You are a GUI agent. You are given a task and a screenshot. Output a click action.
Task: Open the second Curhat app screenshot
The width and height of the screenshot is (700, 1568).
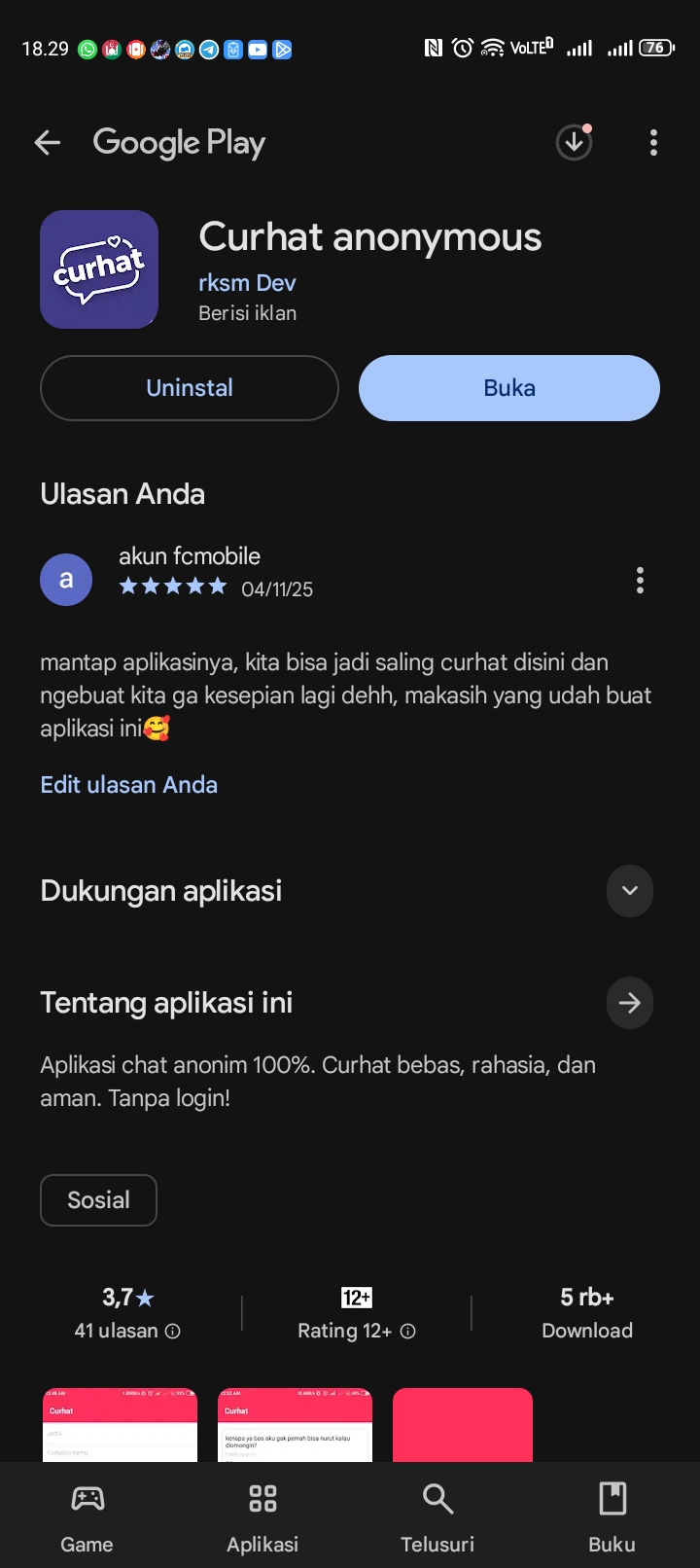click(x=295, y=1425)
